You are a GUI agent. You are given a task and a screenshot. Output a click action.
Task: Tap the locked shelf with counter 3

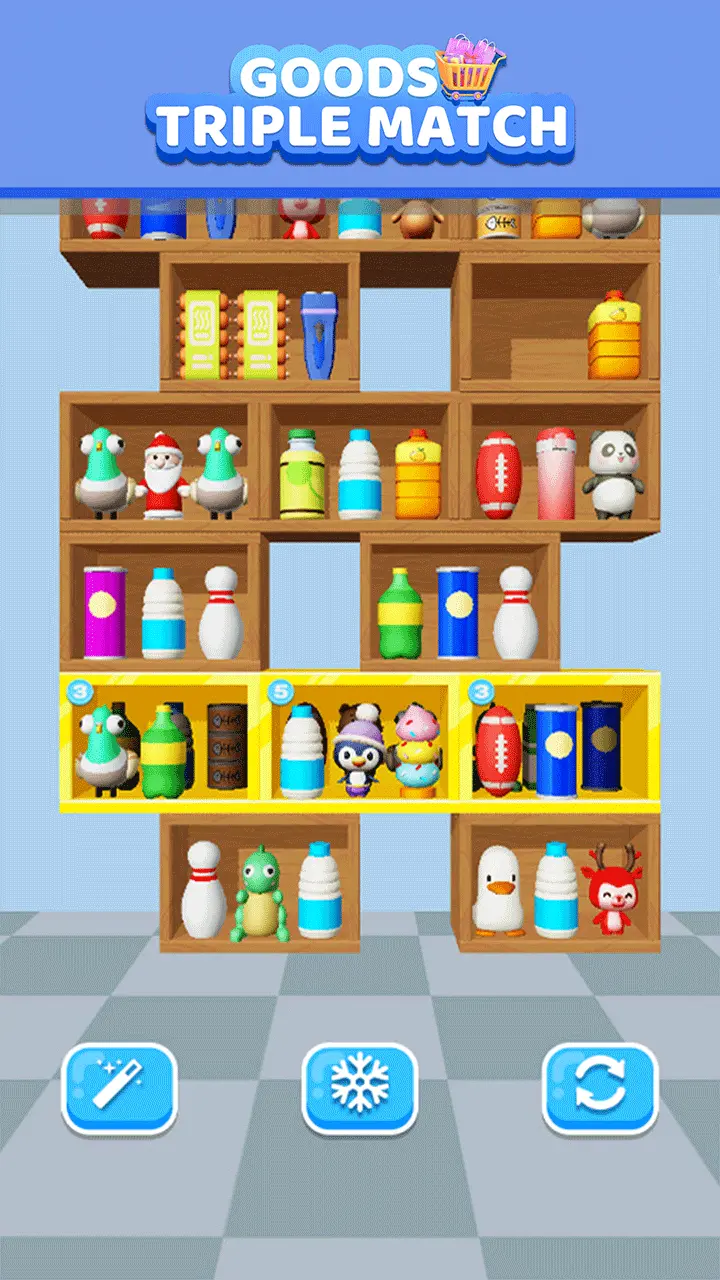coord(82,690)
